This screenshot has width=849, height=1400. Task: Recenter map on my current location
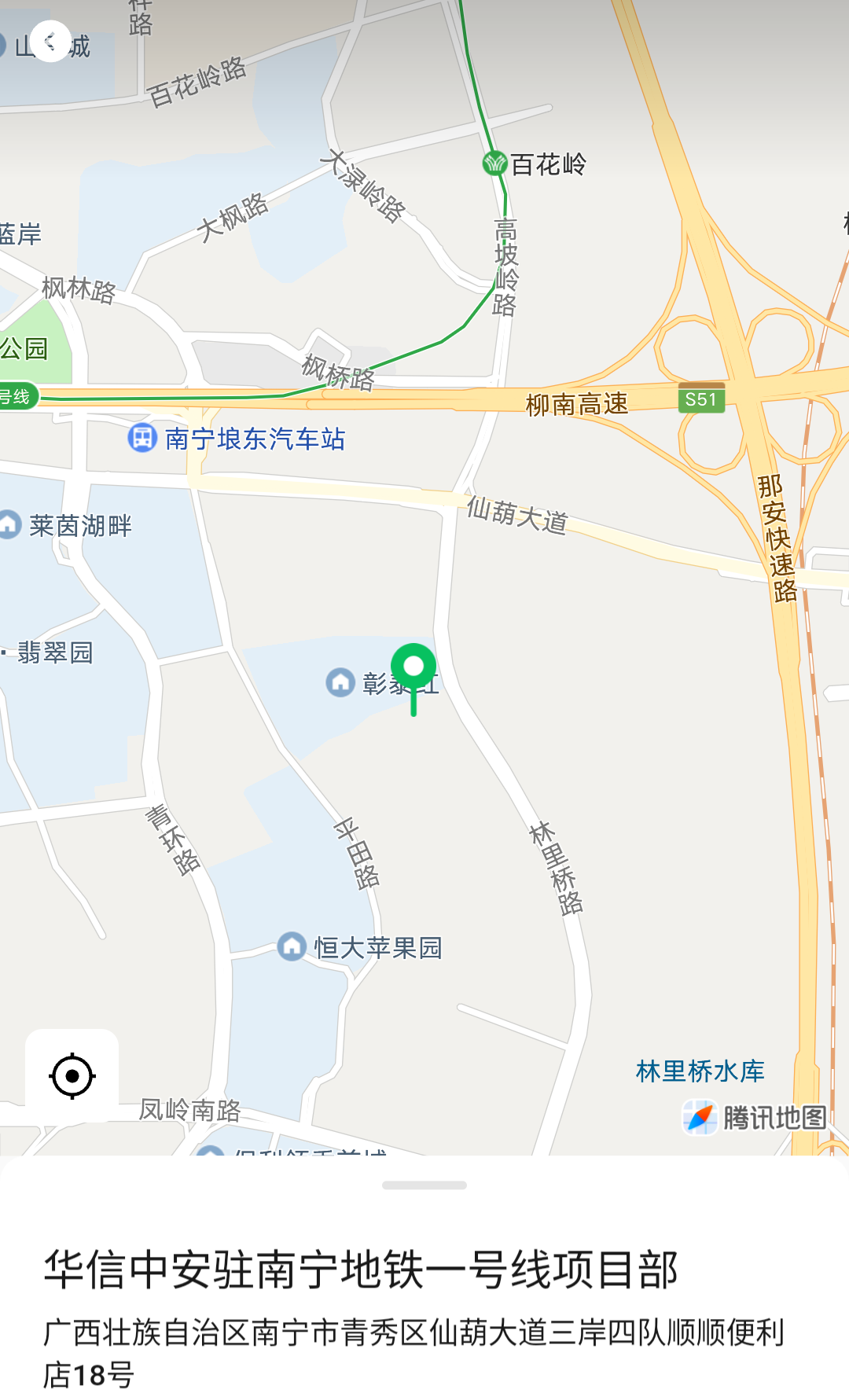click(72, 1075)
